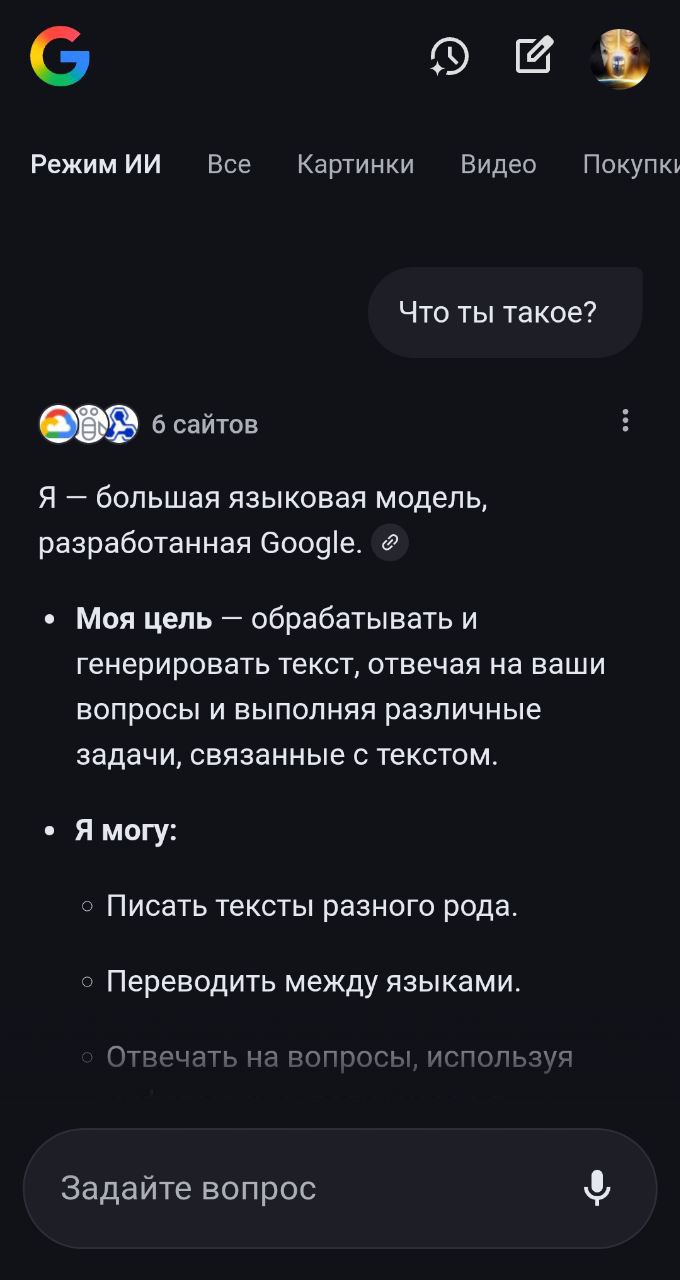The width and height of the screenshot is (680, 1280).
Task: Focus the Задайте вопрос input field
Action: tap(300, 1188)
